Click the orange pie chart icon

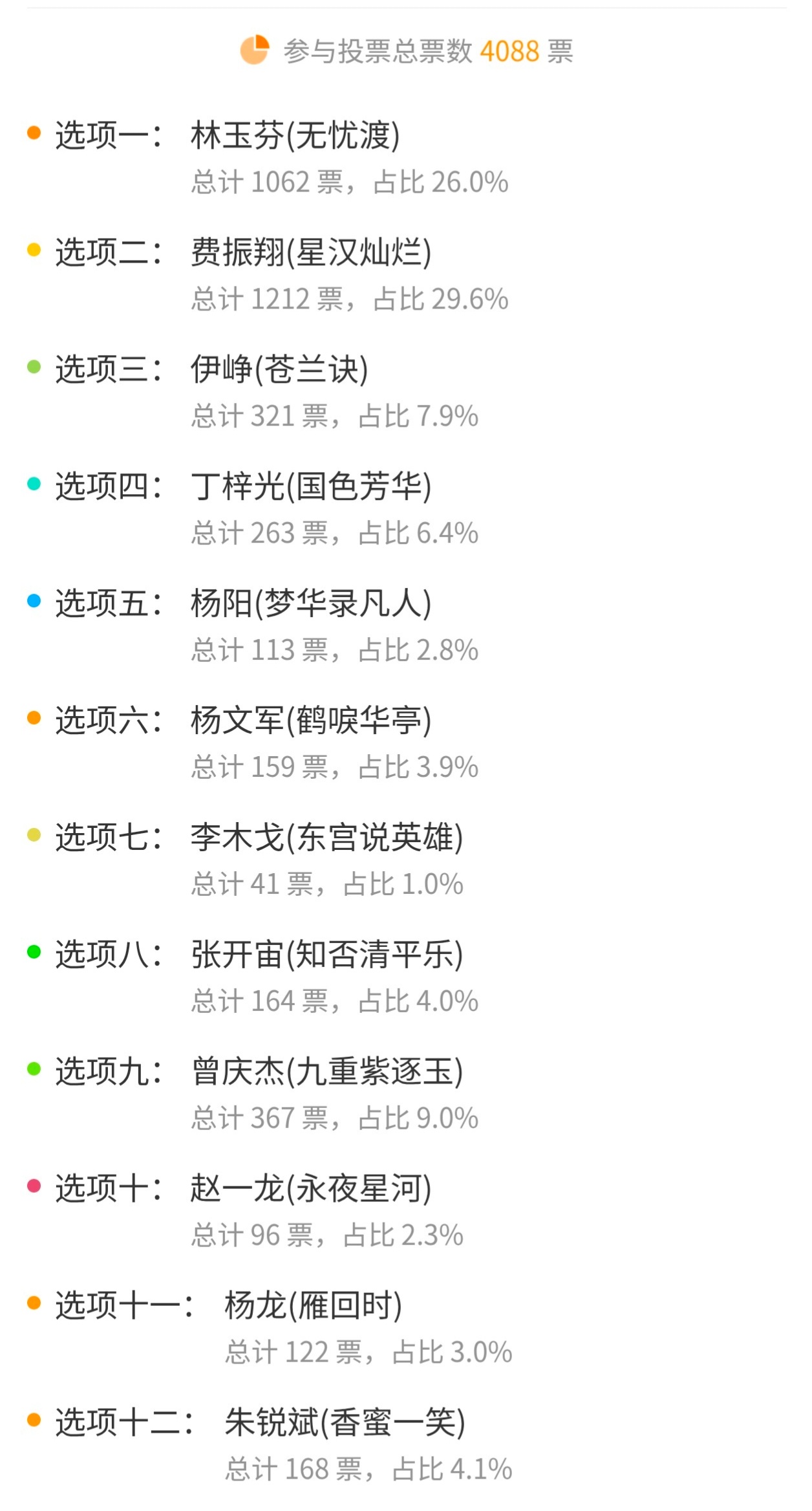(255, 52)
